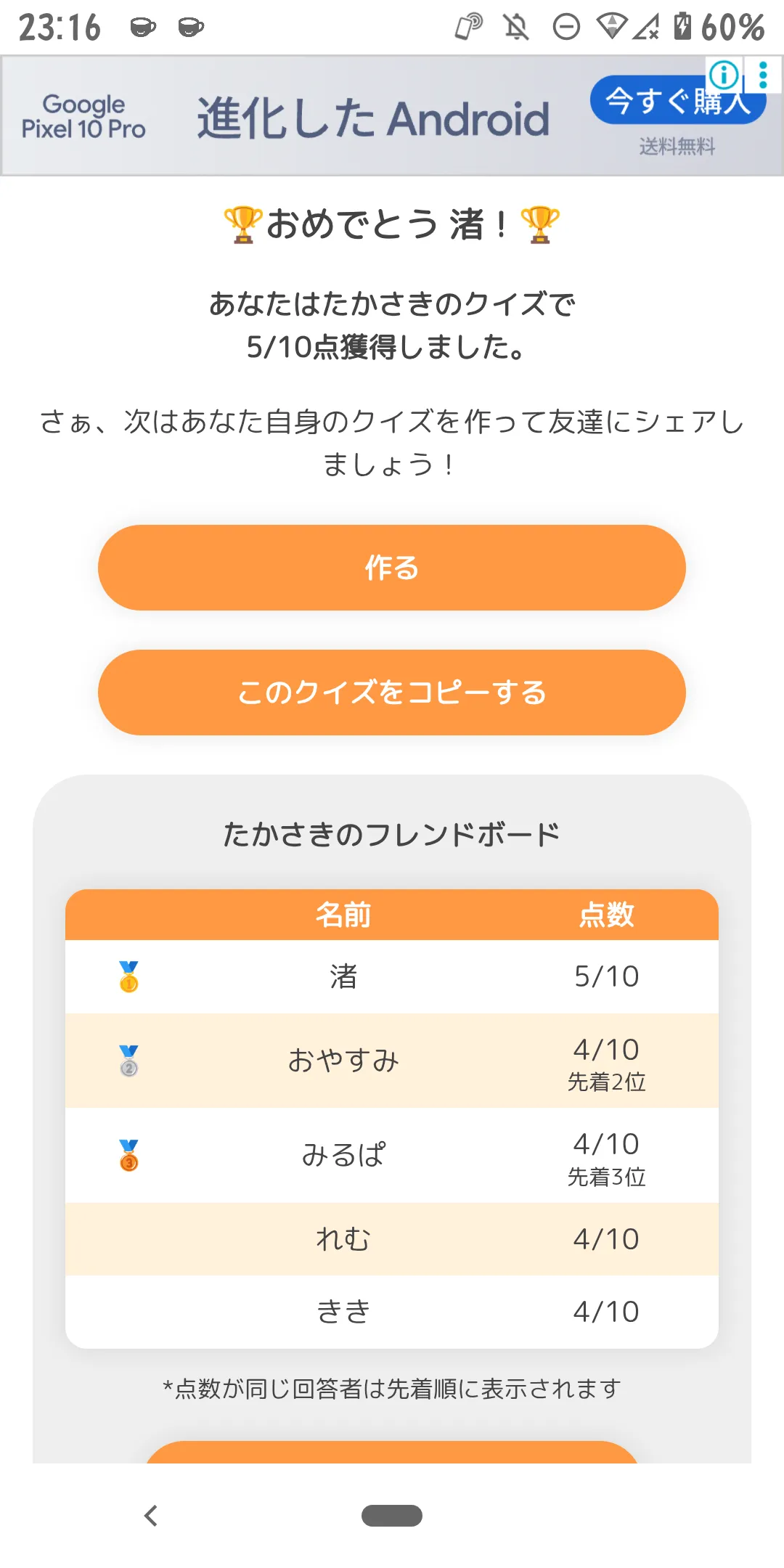Tap このクイズをコピーする button
784x1568 pixels.
(x=392, y=693)
